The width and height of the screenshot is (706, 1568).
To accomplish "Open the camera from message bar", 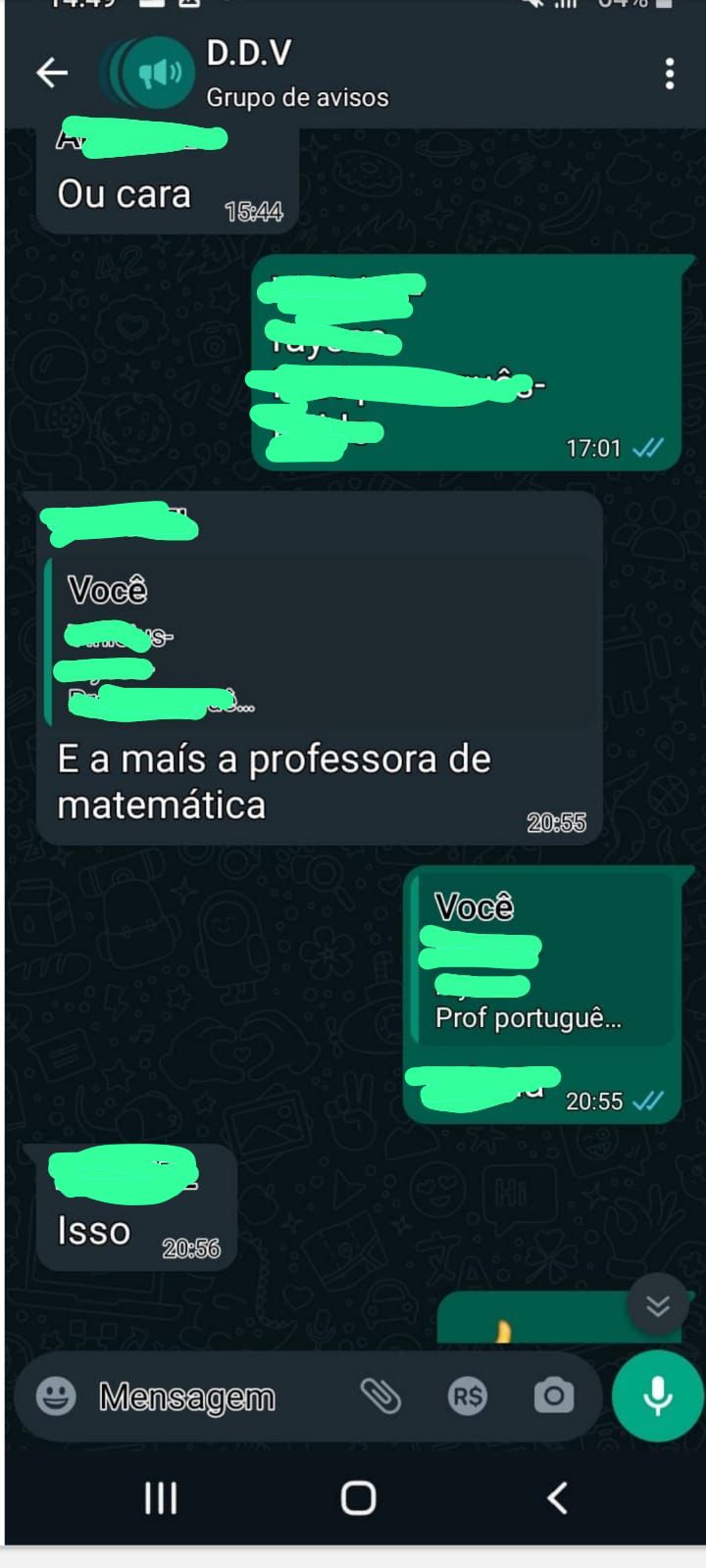I will tap(554, 1396).
